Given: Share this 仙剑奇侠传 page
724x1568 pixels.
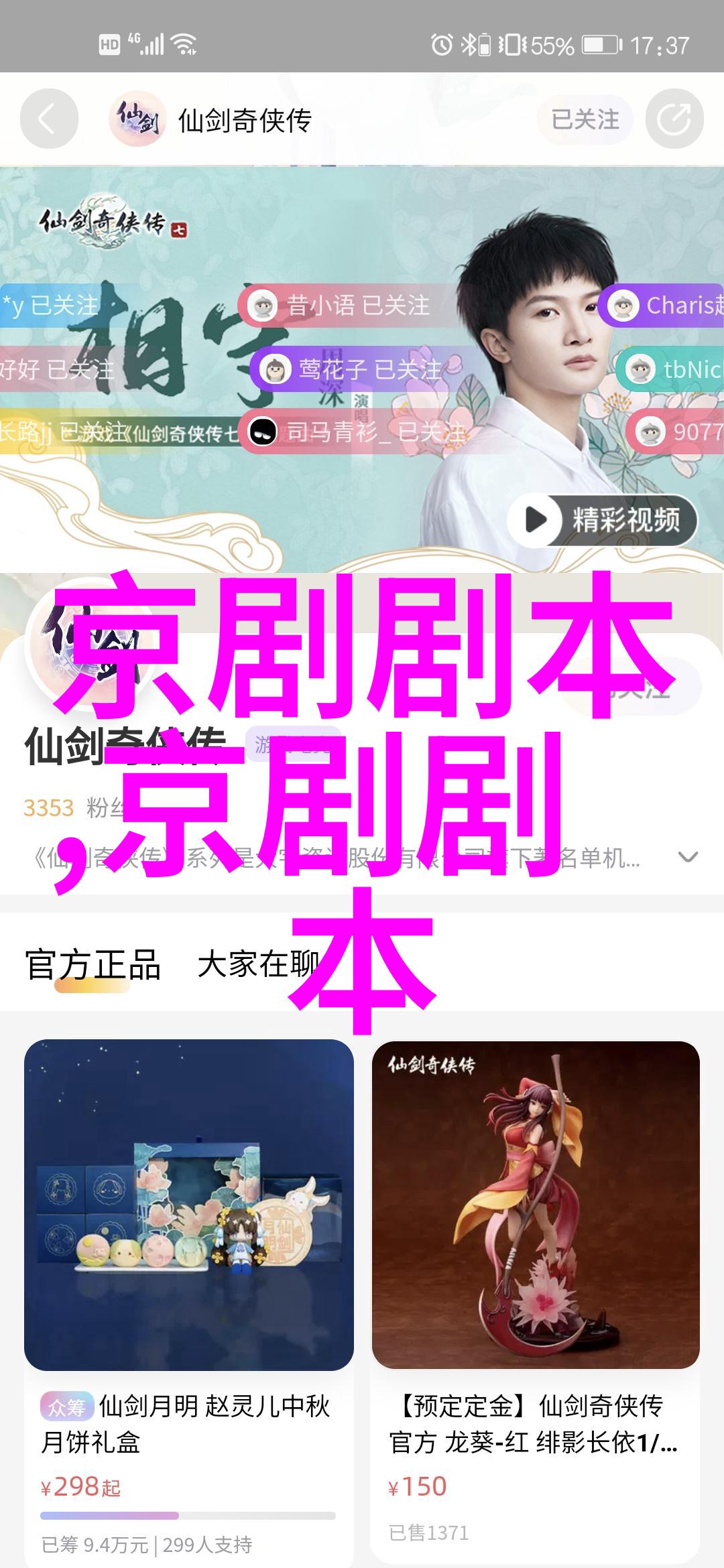Looking at the screenshot, I should point(674,120).
